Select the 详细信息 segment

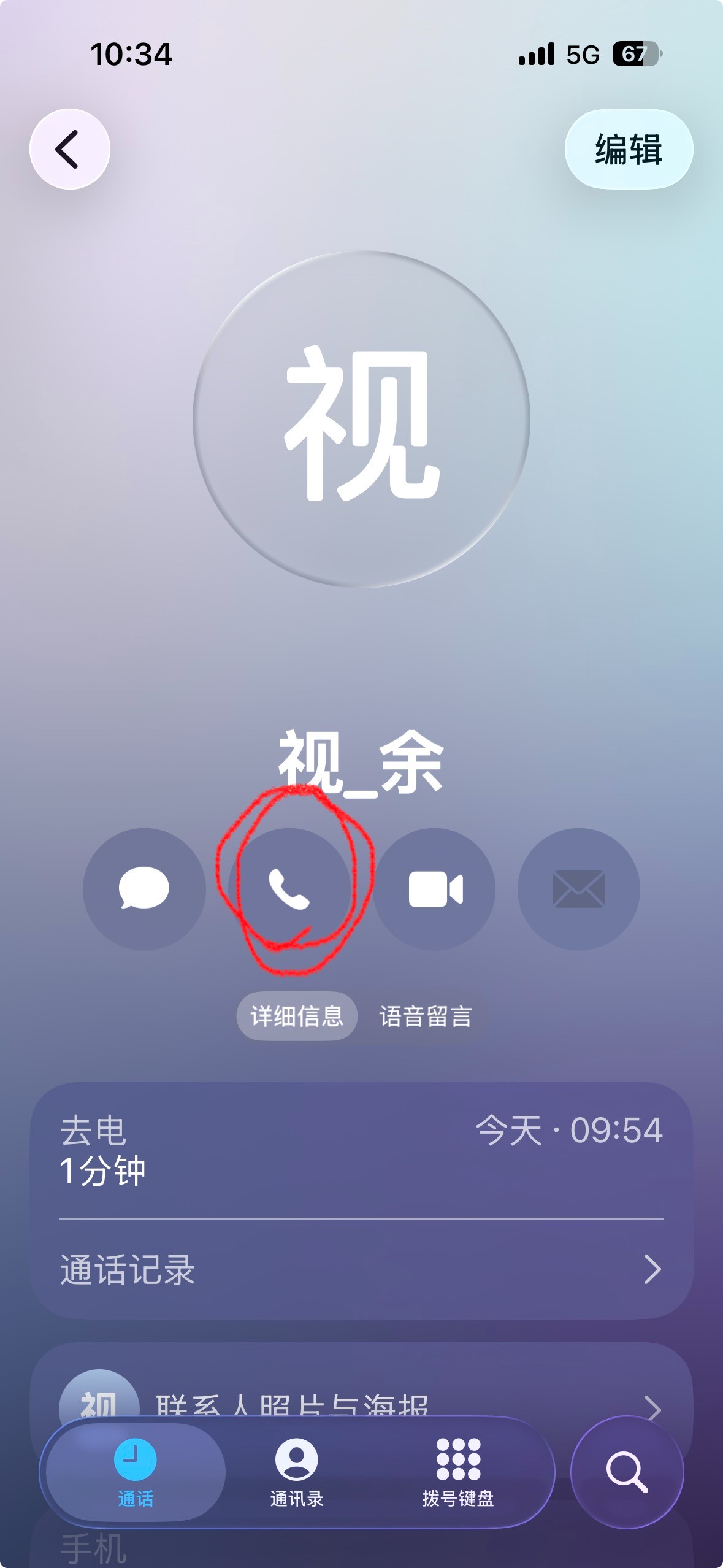coord(297,1017)
